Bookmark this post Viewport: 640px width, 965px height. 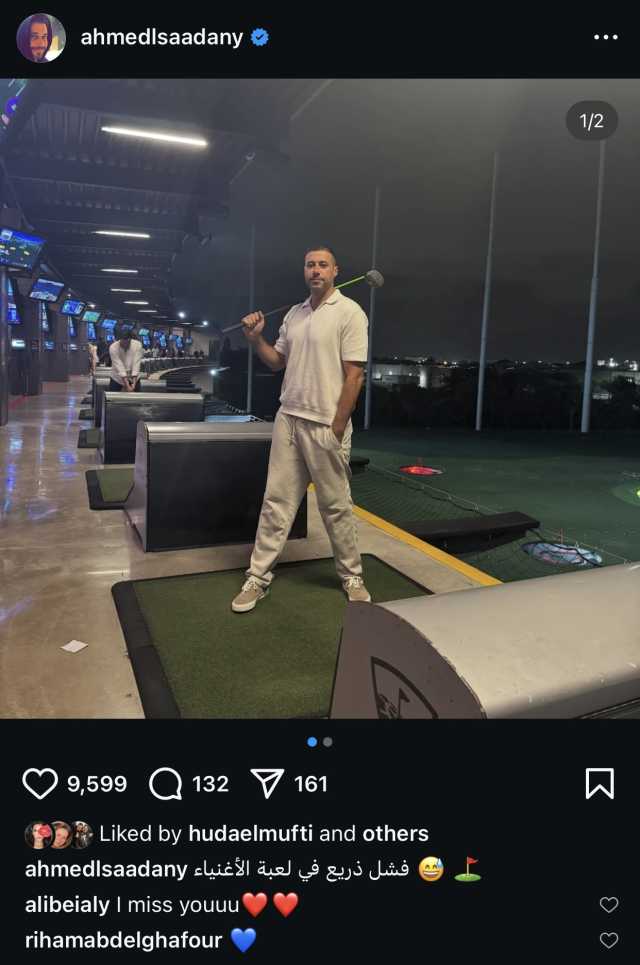[599, 784]
